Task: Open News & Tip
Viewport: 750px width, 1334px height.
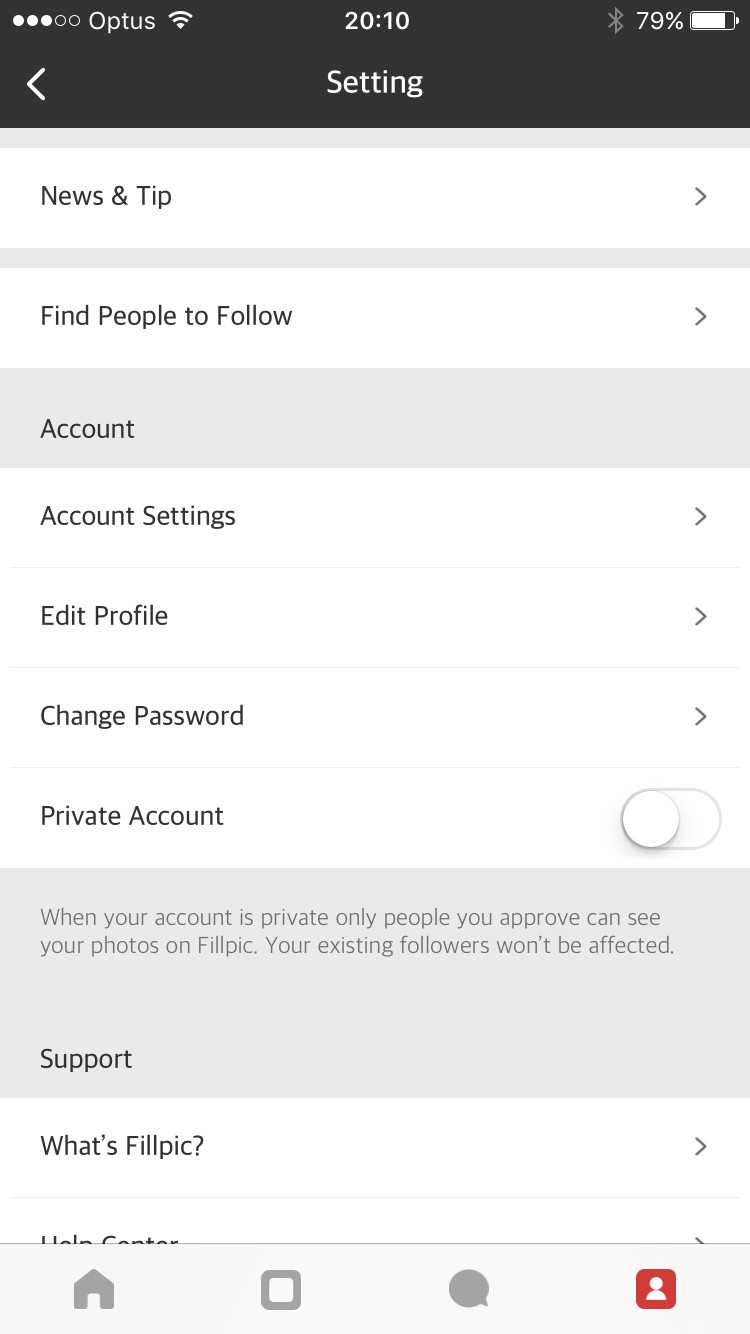Action: pos(375,197)
